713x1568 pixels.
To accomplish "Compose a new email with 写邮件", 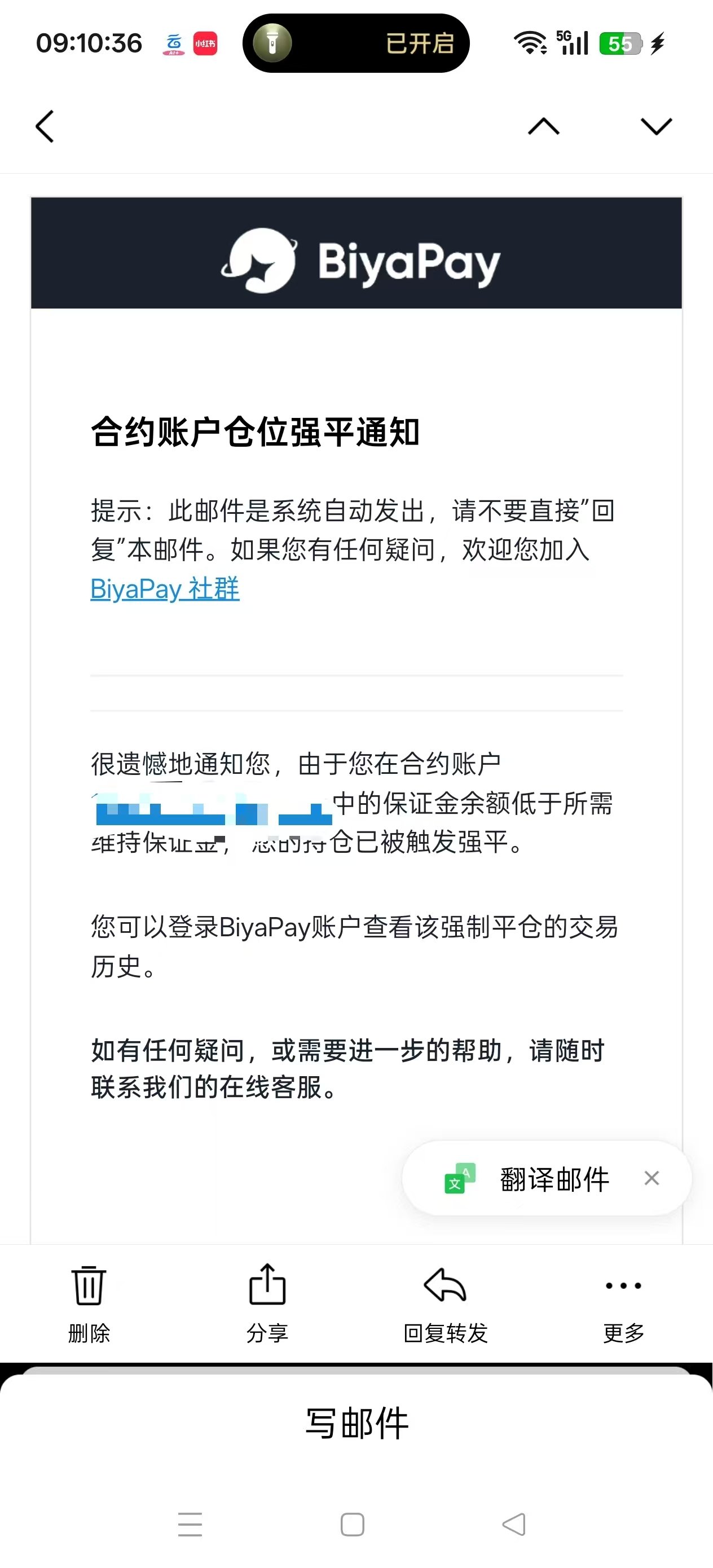I will tap(356, 1423).
